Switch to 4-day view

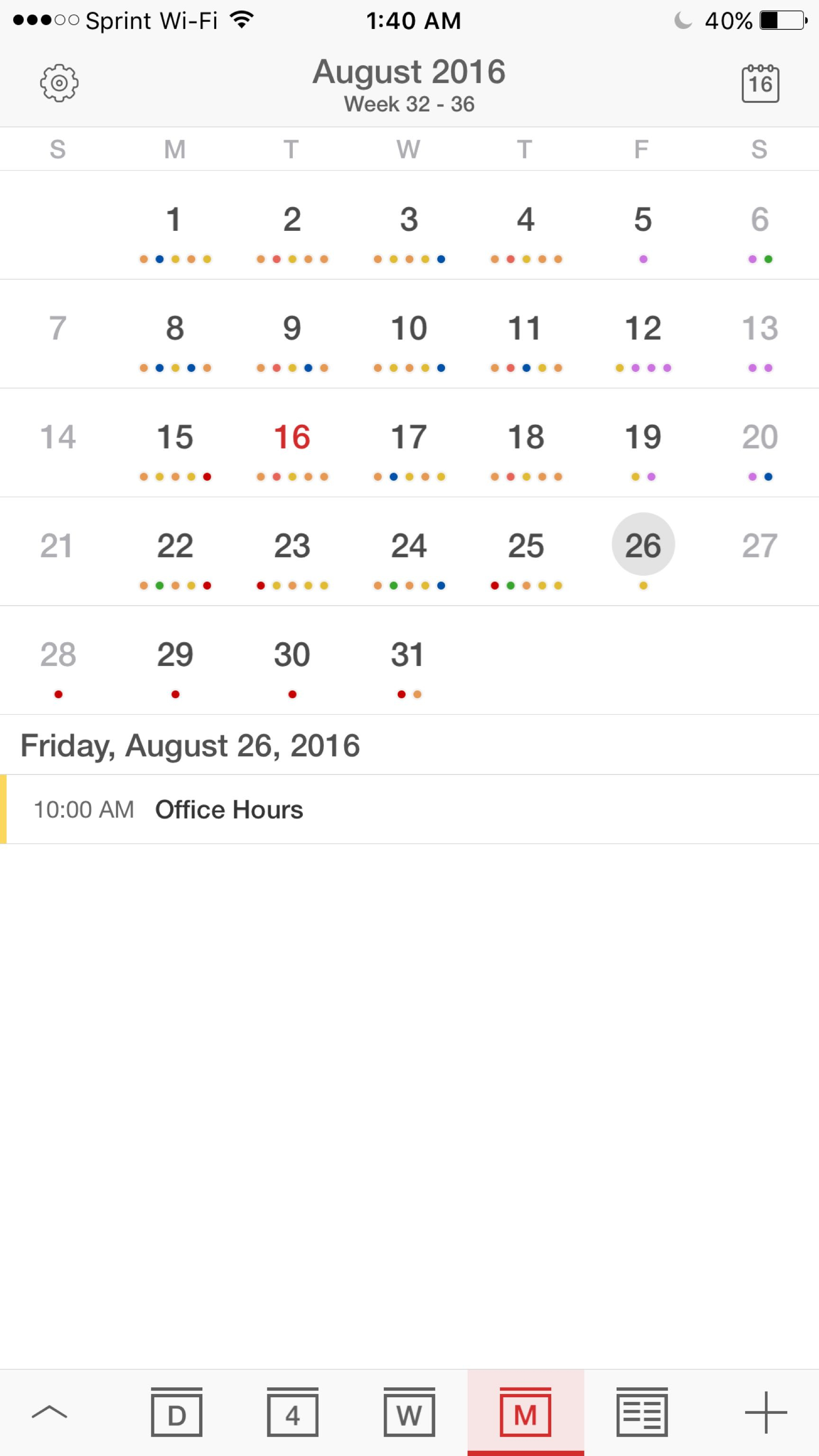tap(292, 1411)
